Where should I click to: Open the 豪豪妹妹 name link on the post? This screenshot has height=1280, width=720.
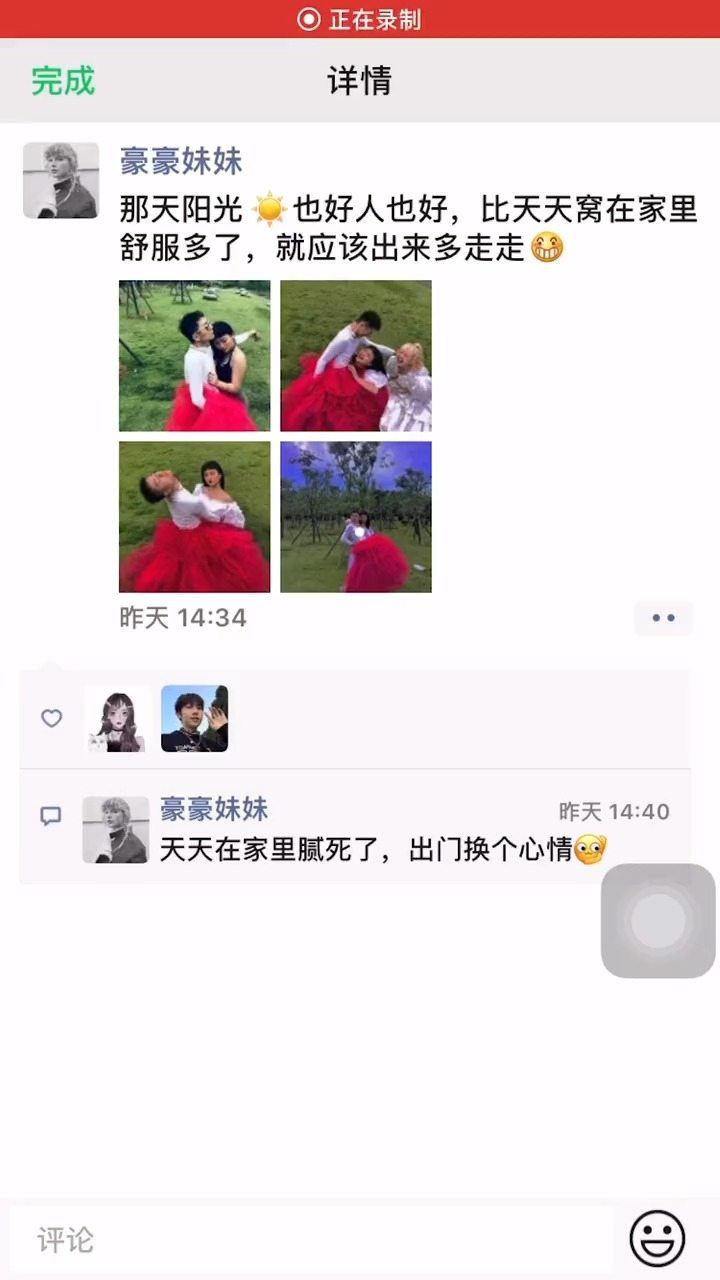[x=181, y=161]
